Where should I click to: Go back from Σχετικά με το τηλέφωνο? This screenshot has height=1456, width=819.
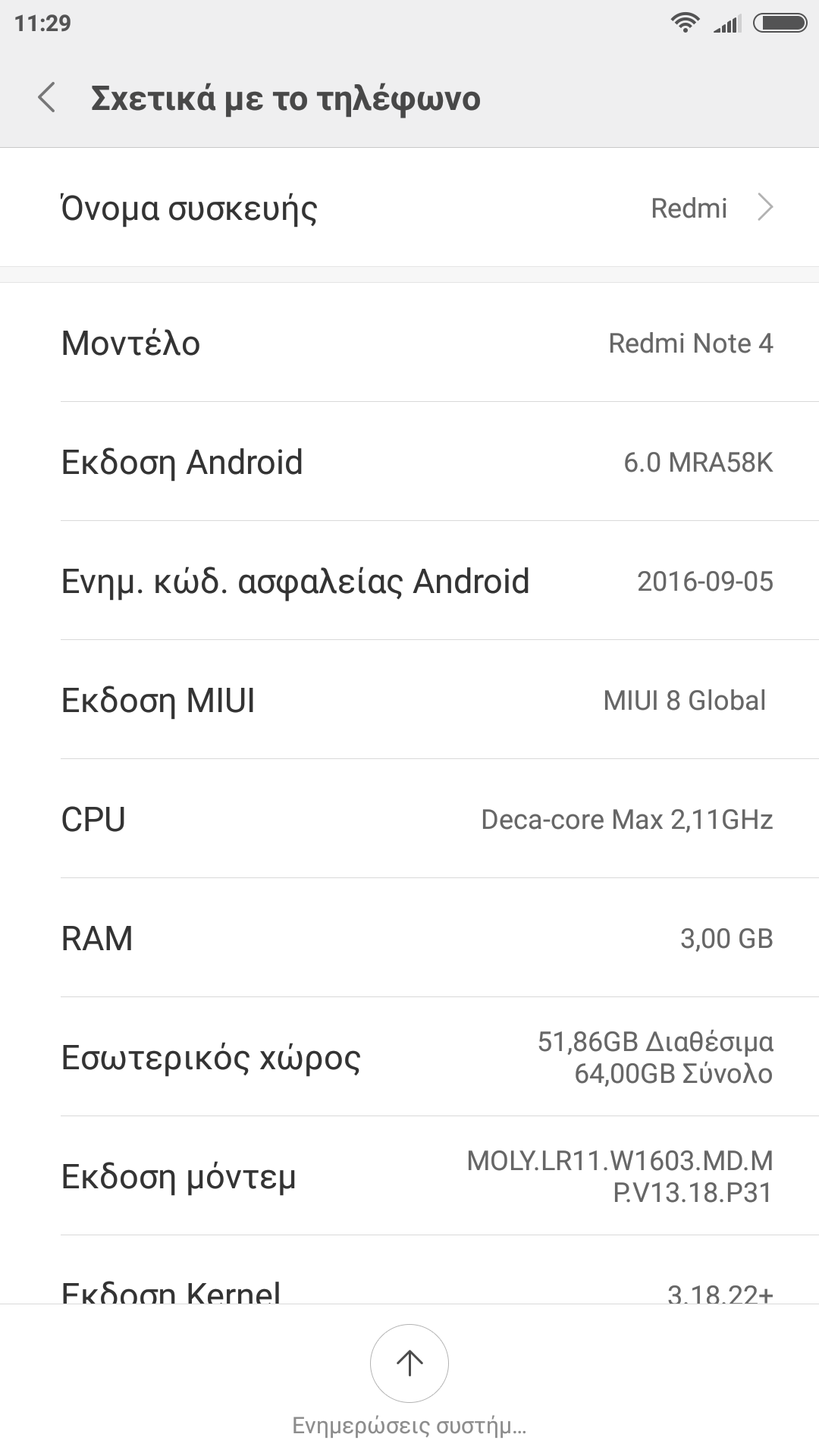coord(47,99)
